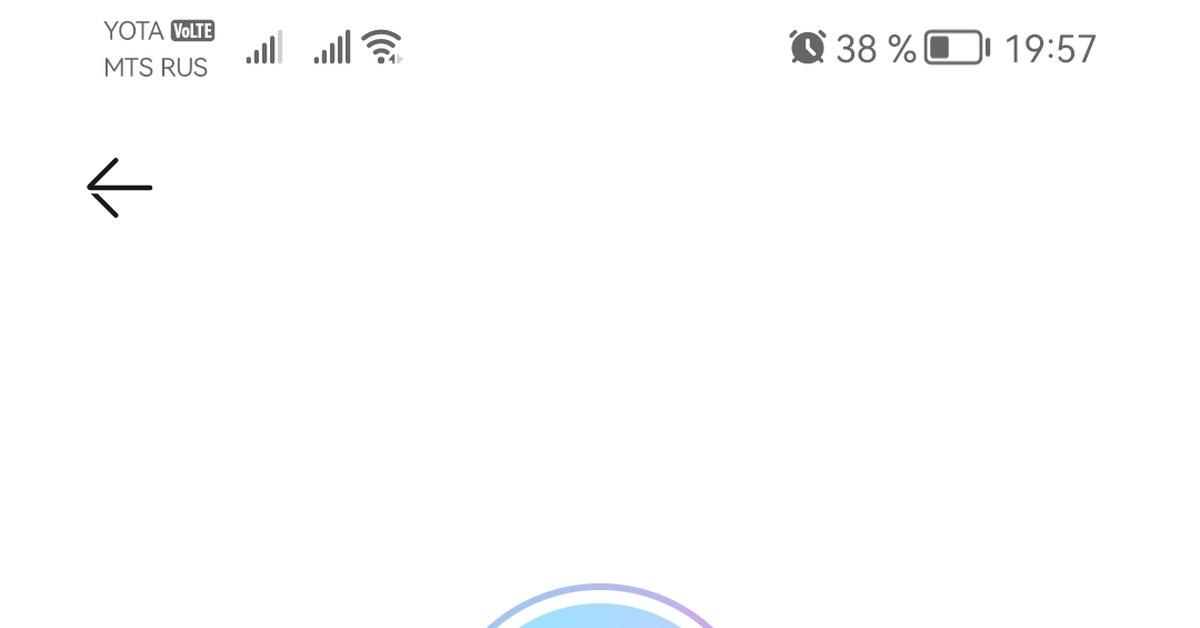Go back using the arrow icon
The width and height of the screenshot is (1200, 628).
119,188
